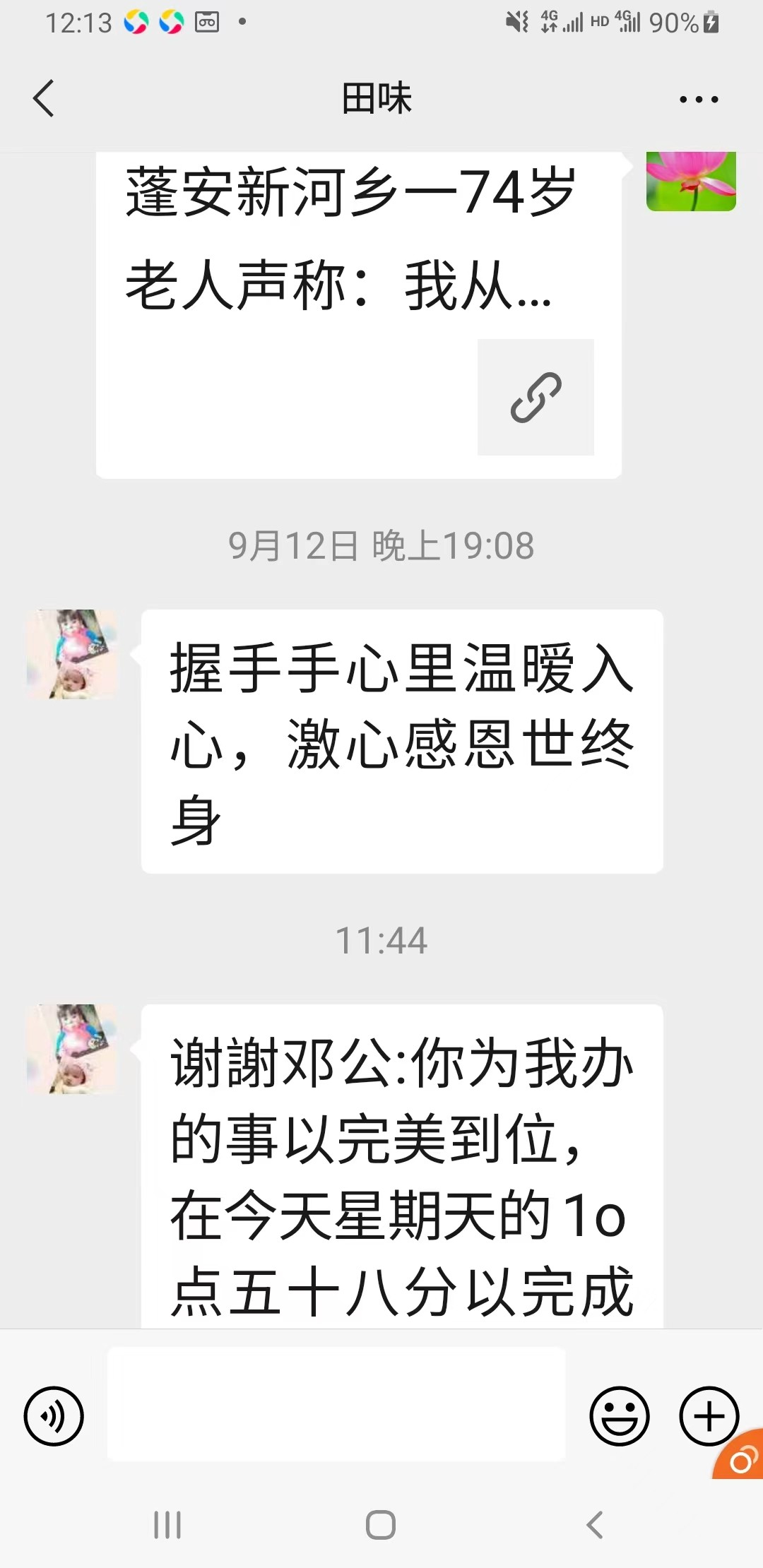Open the plus attachment menu

709,1415
